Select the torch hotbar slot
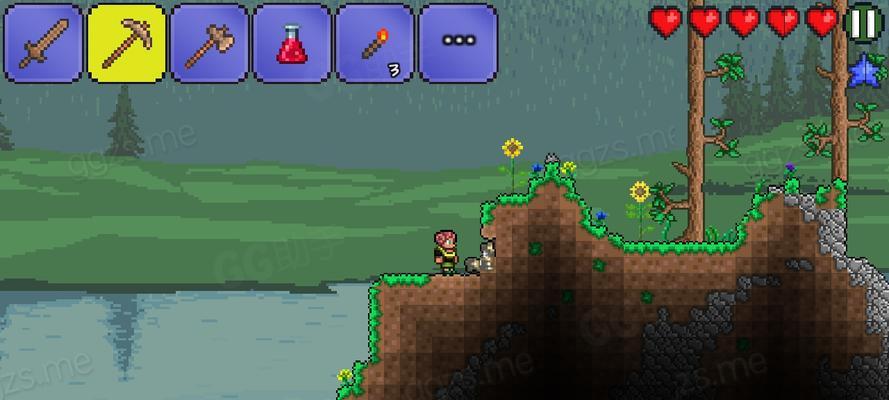The image size is (889, 400). click(x=374, y=43)
